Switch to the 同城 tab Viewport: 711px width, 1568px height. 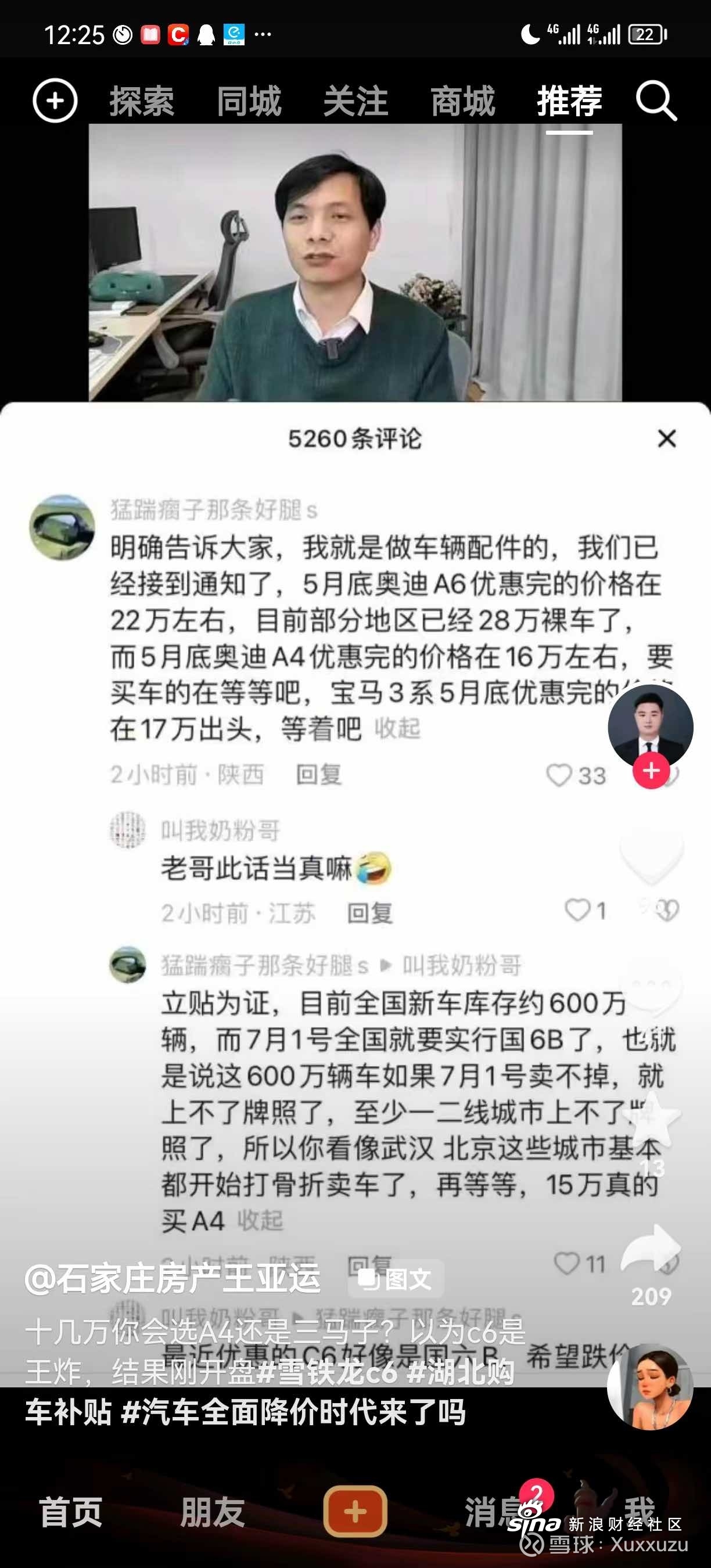click(249, 101)
